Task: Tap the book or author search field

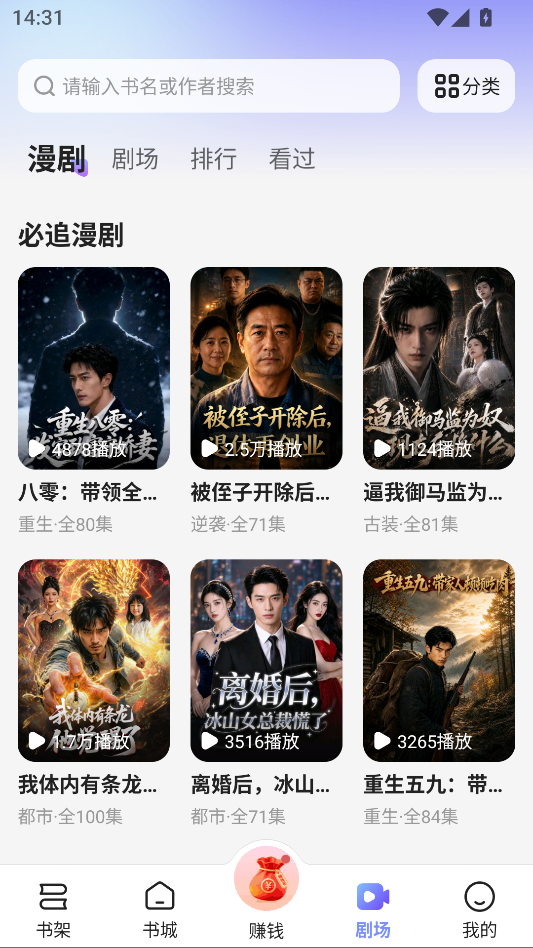Action: click(208, 86)
